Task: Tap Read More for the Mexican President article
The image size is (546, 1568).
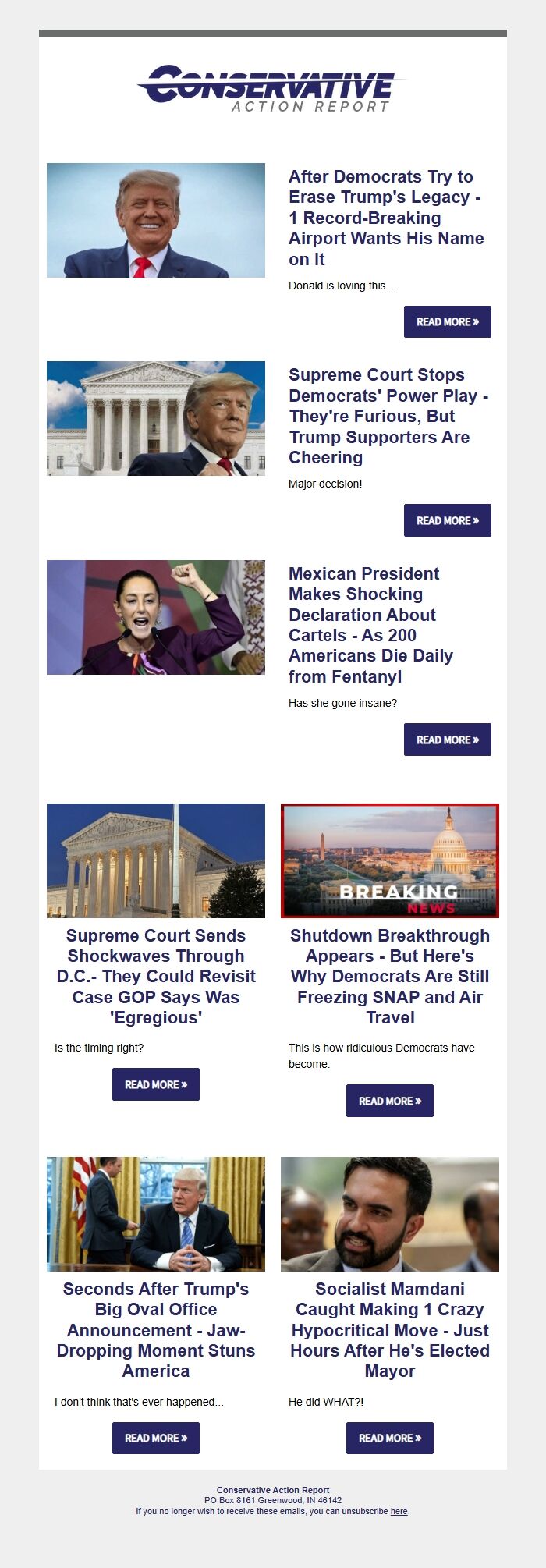Action: [447, 740]
